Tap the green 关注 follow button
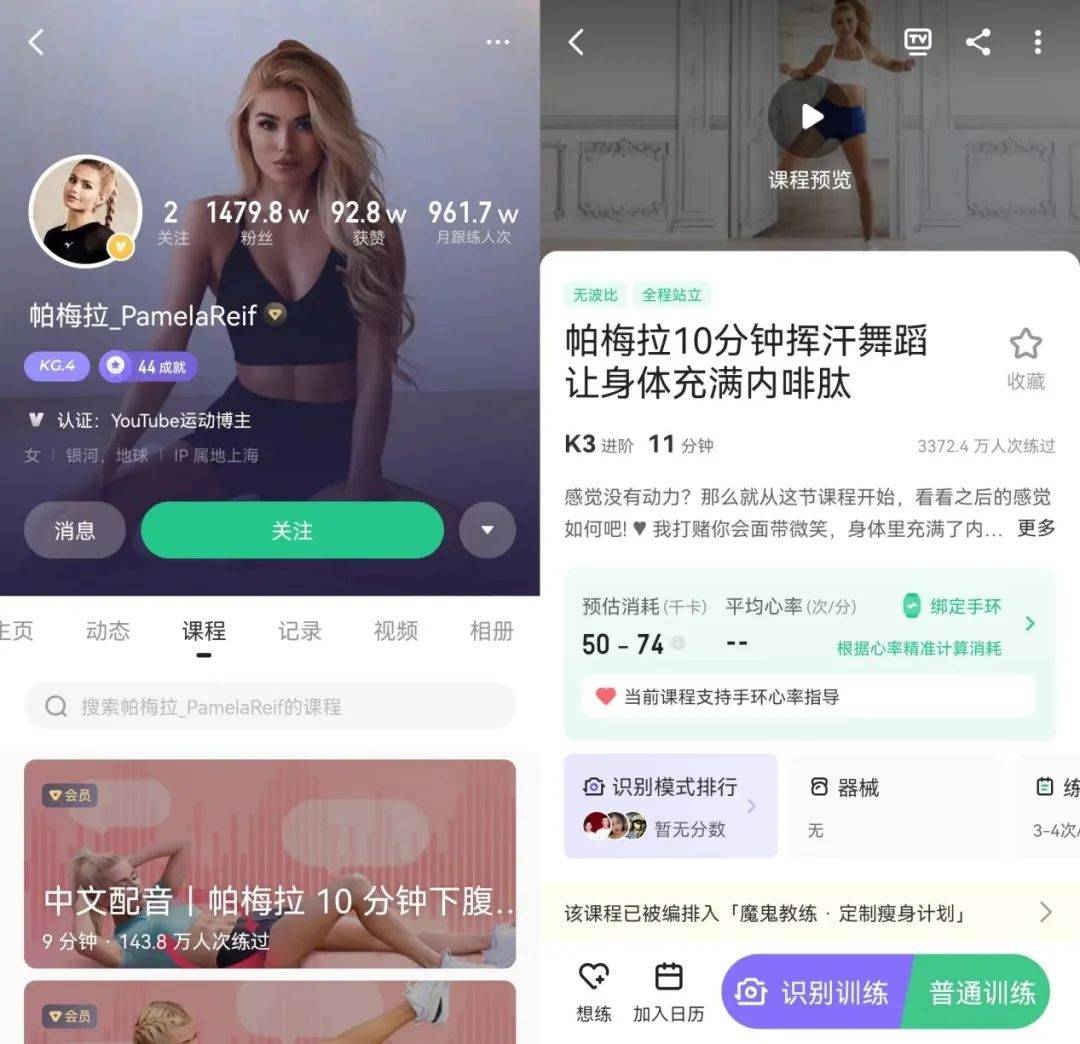The image size is (1080, 1044). [292, 530]
